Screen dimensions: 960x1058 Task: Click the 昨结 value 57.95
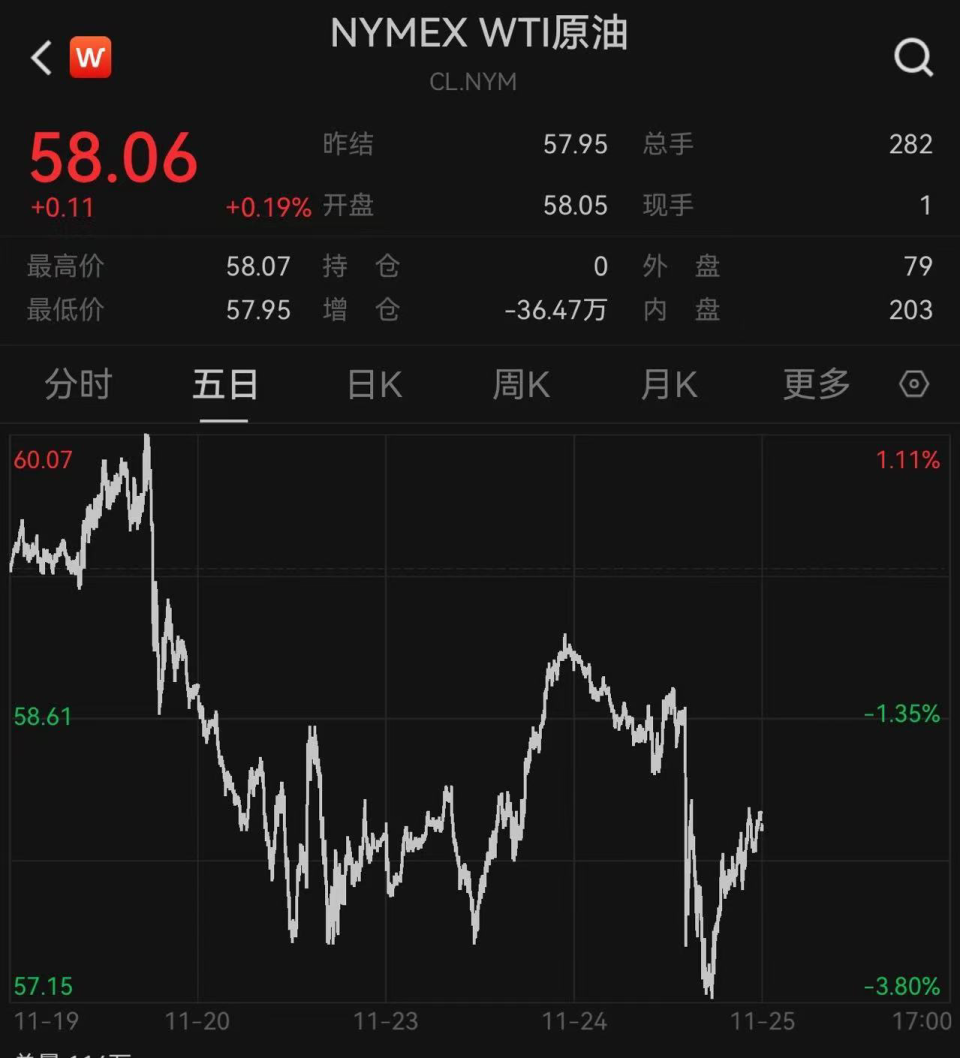tap(575, 145)
